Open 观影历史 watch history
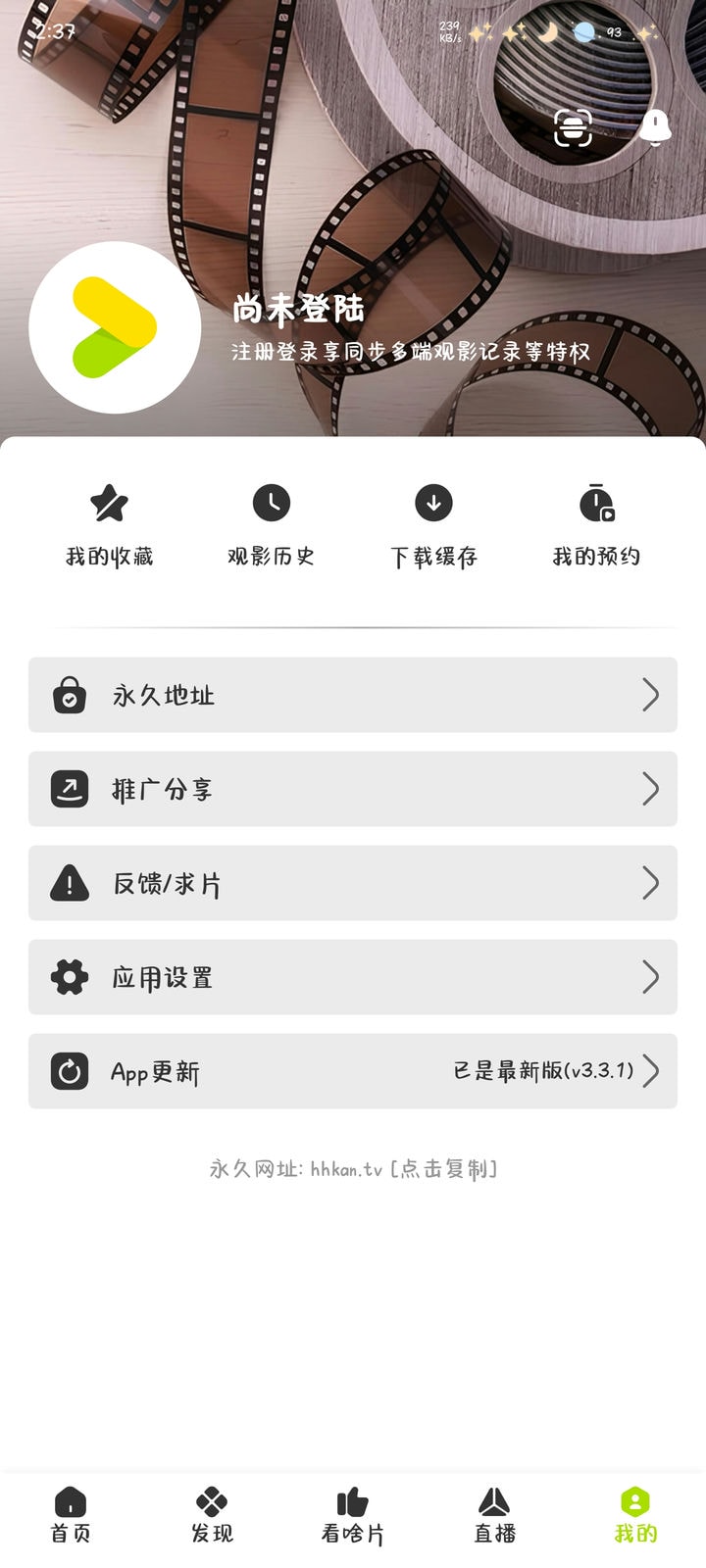 (272, 522)
